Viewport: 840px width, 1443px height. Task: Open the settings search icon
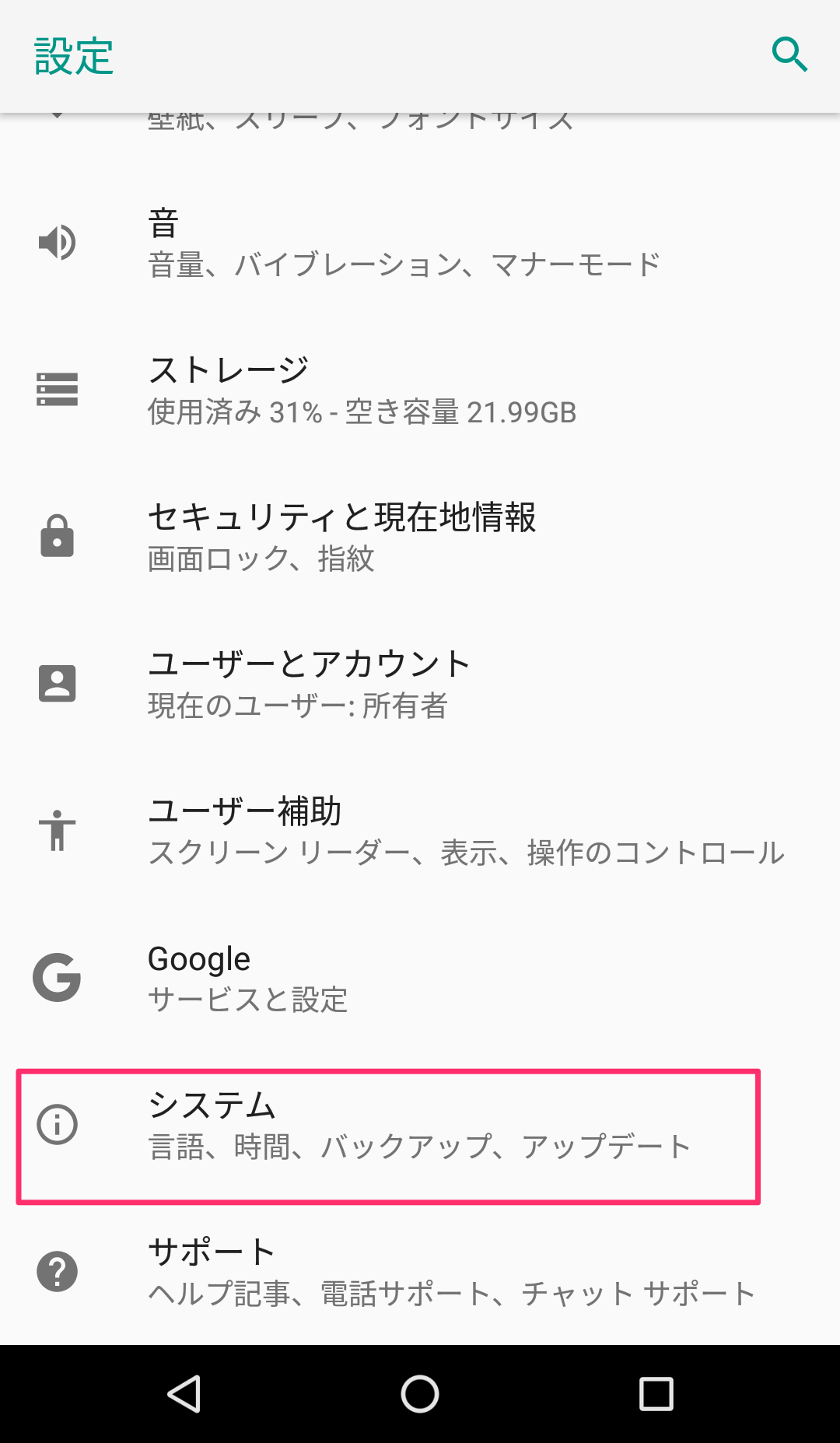point(789,55)
